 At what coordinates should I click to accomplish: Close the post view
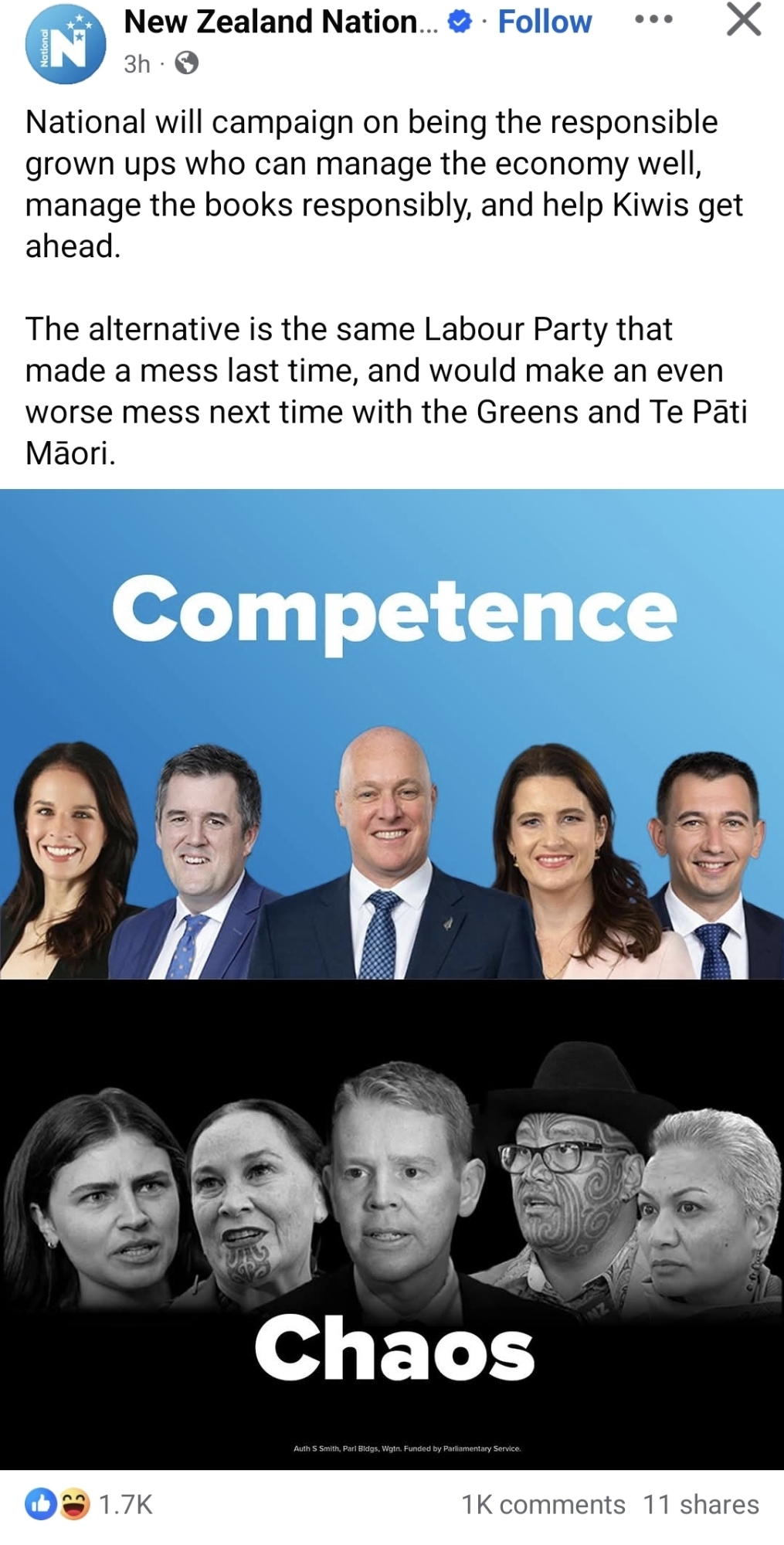click(x=744, y=21)
